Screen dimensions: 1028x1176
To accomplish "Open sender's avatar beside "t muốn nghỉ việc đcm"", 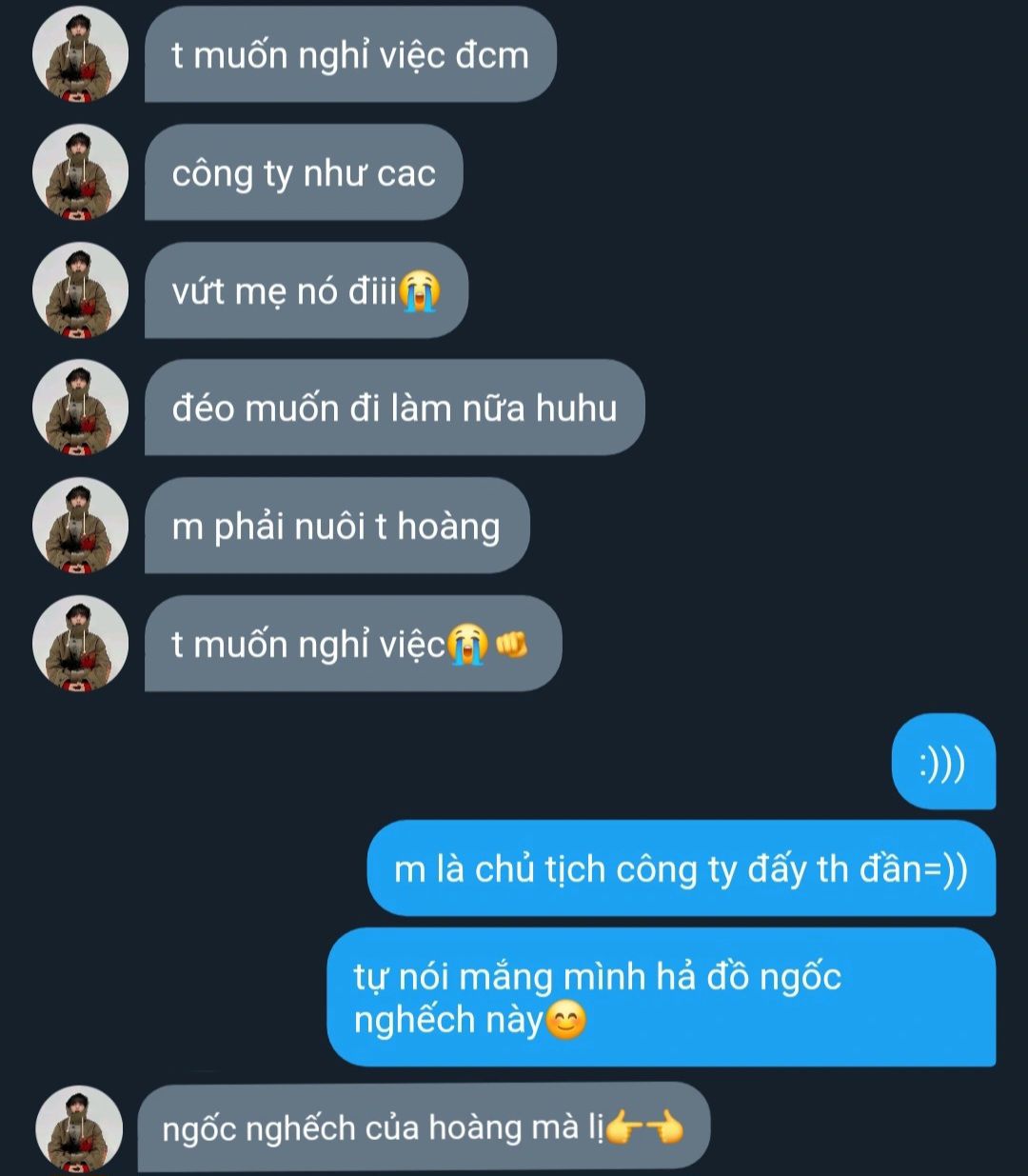I will tap(81, 55).
